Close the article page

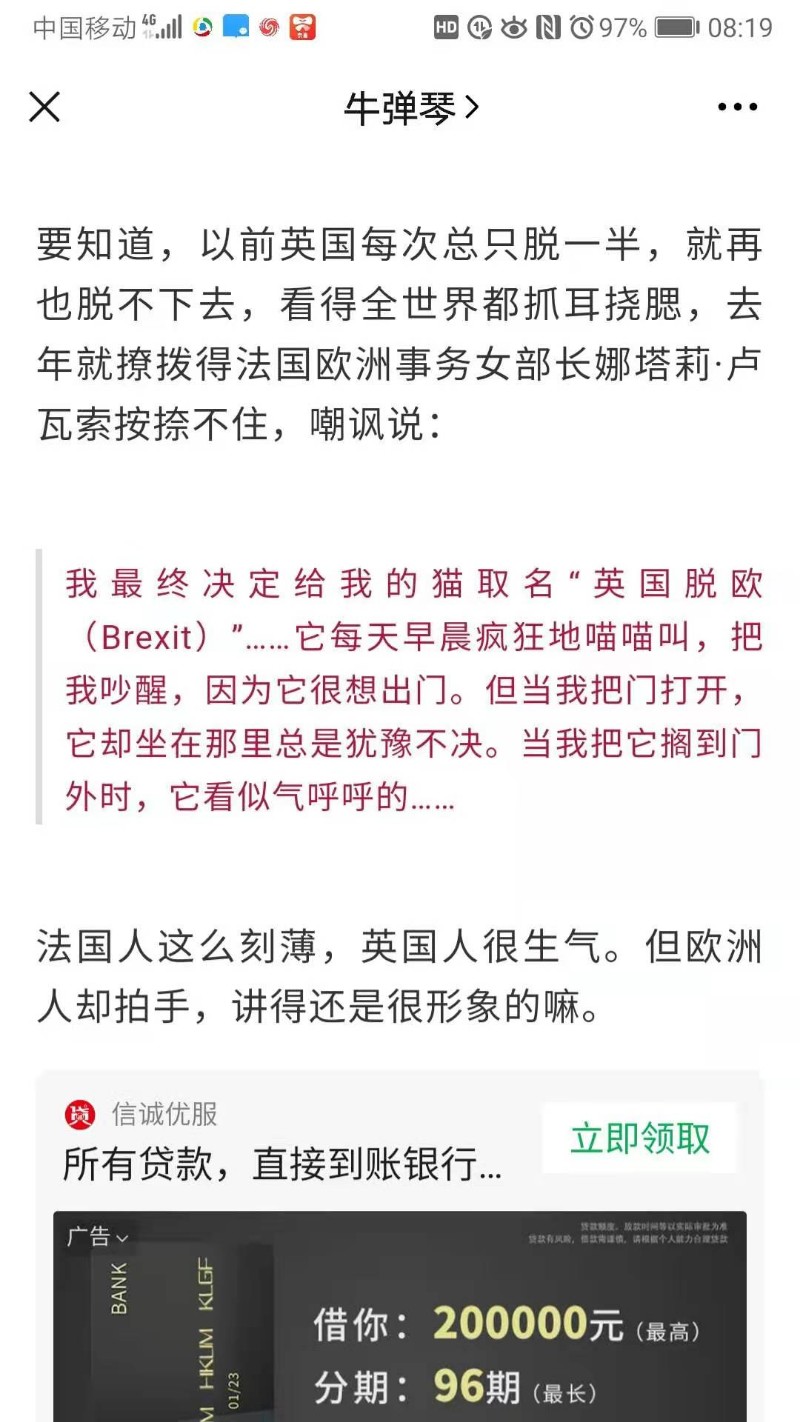click(x=45, y=107)
